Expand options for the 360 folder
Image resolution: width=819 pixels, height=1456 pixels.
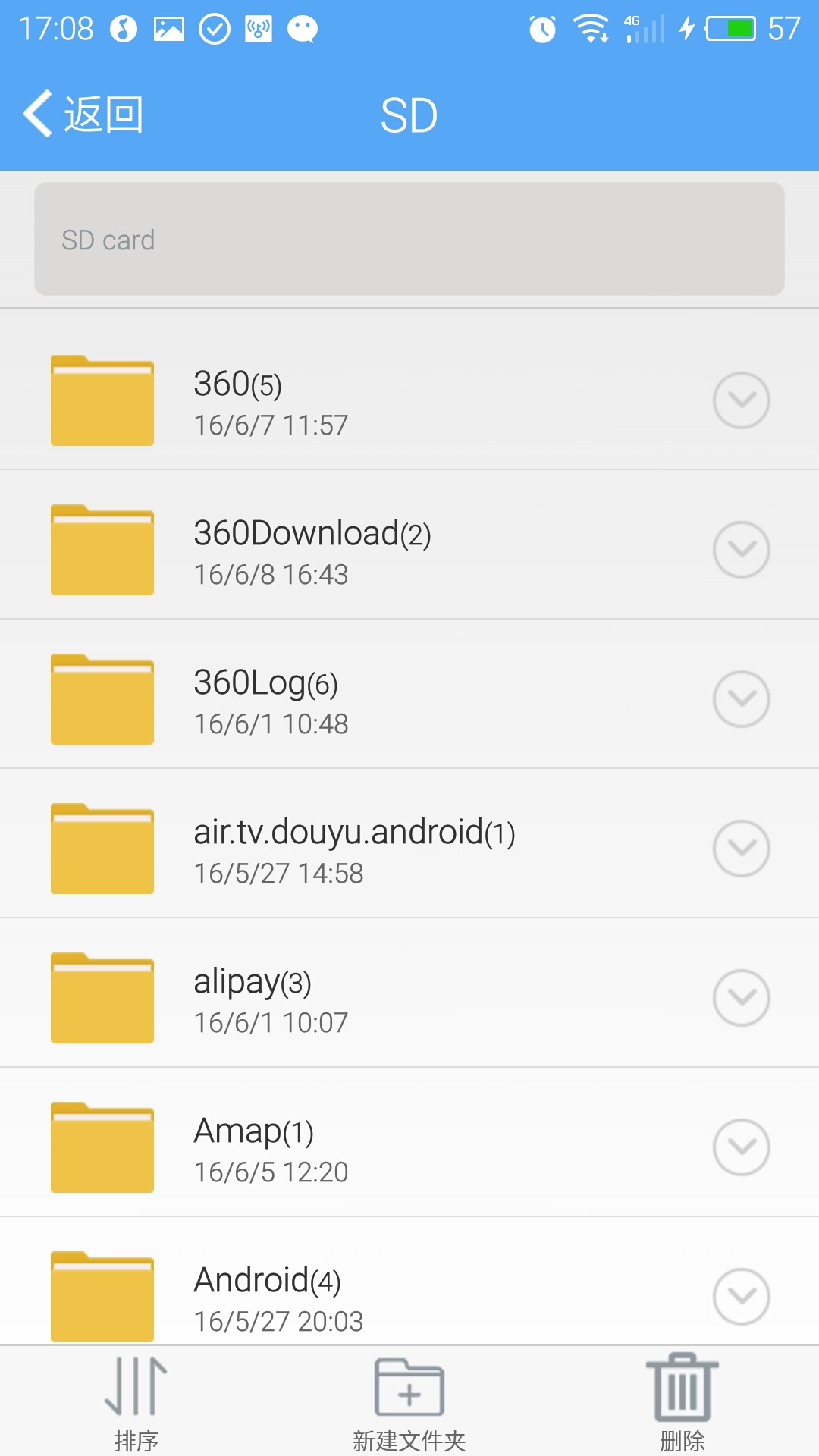[x=741, y=400]
